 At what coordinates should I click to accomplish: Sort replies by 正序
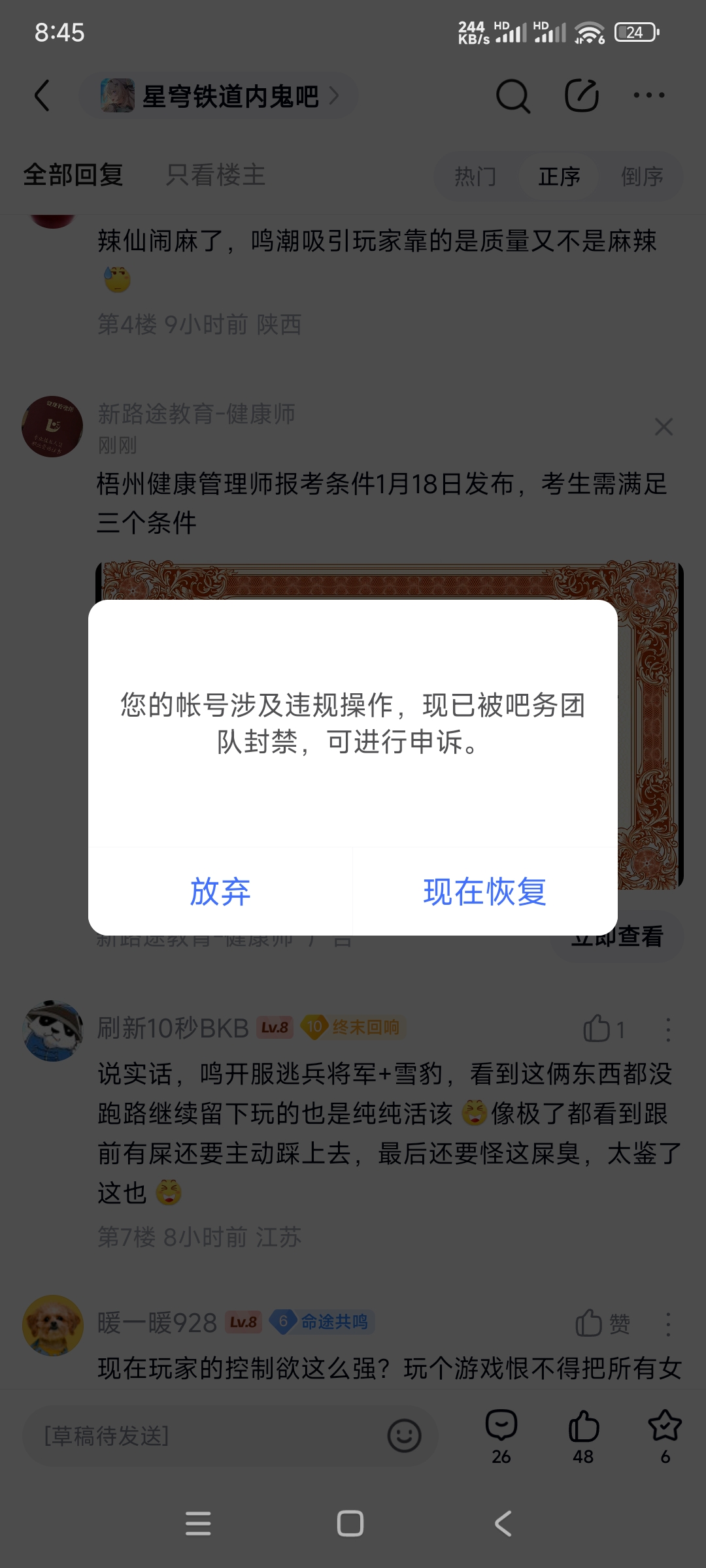[x=559, y=176]
